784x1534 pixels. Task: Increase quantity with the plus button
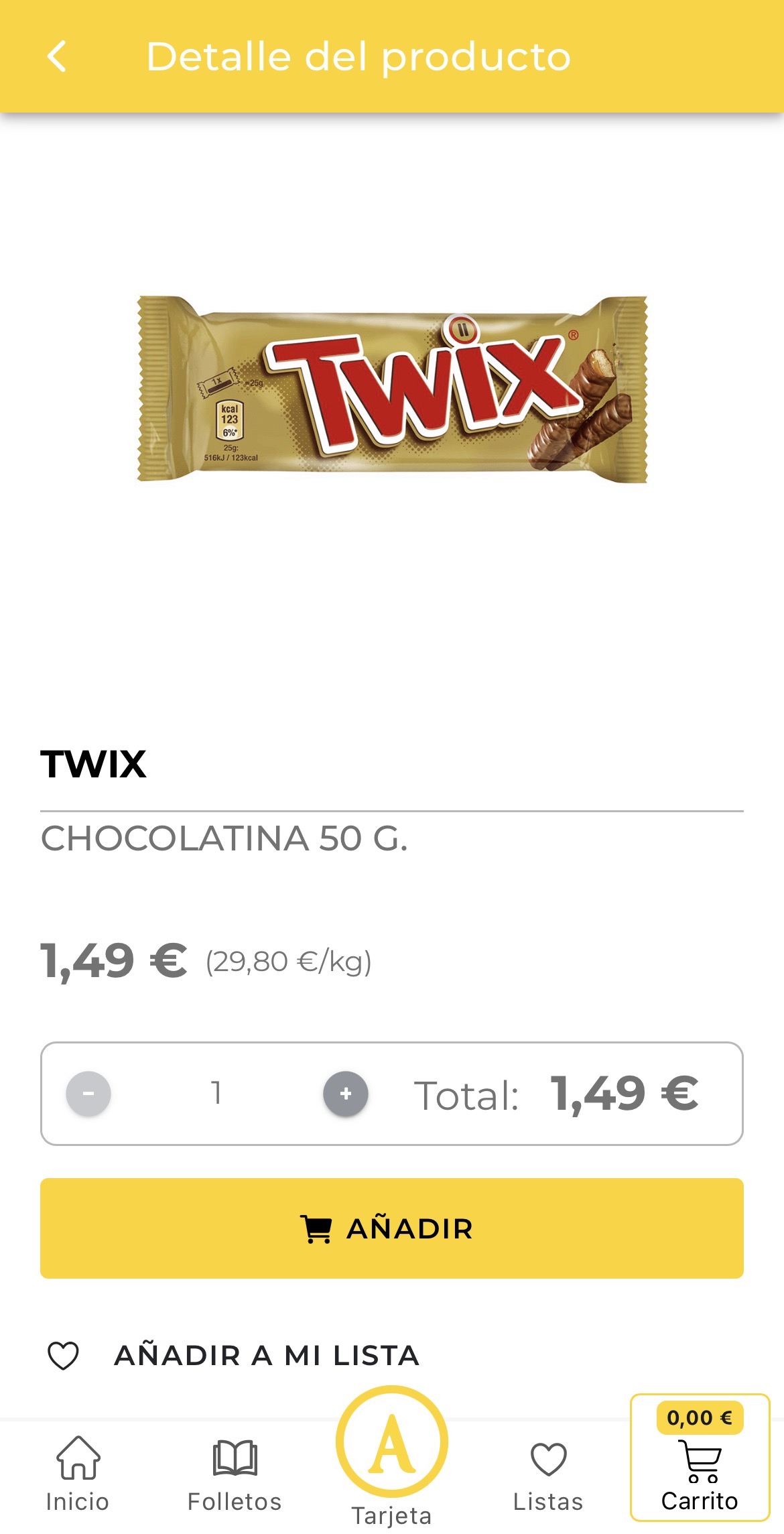coord(345,1094)
